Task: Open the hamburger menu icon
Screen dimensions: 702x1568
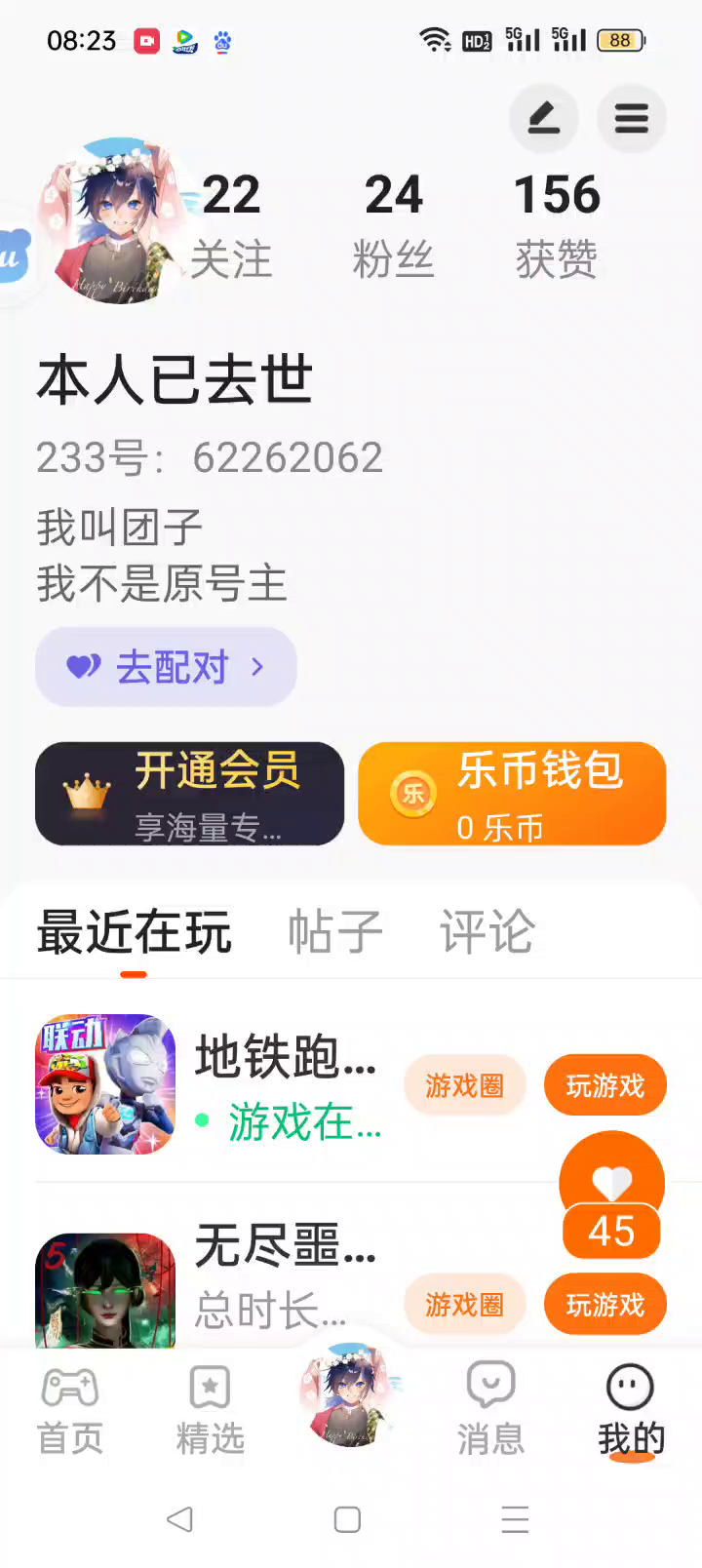Action: coord(631,119)
